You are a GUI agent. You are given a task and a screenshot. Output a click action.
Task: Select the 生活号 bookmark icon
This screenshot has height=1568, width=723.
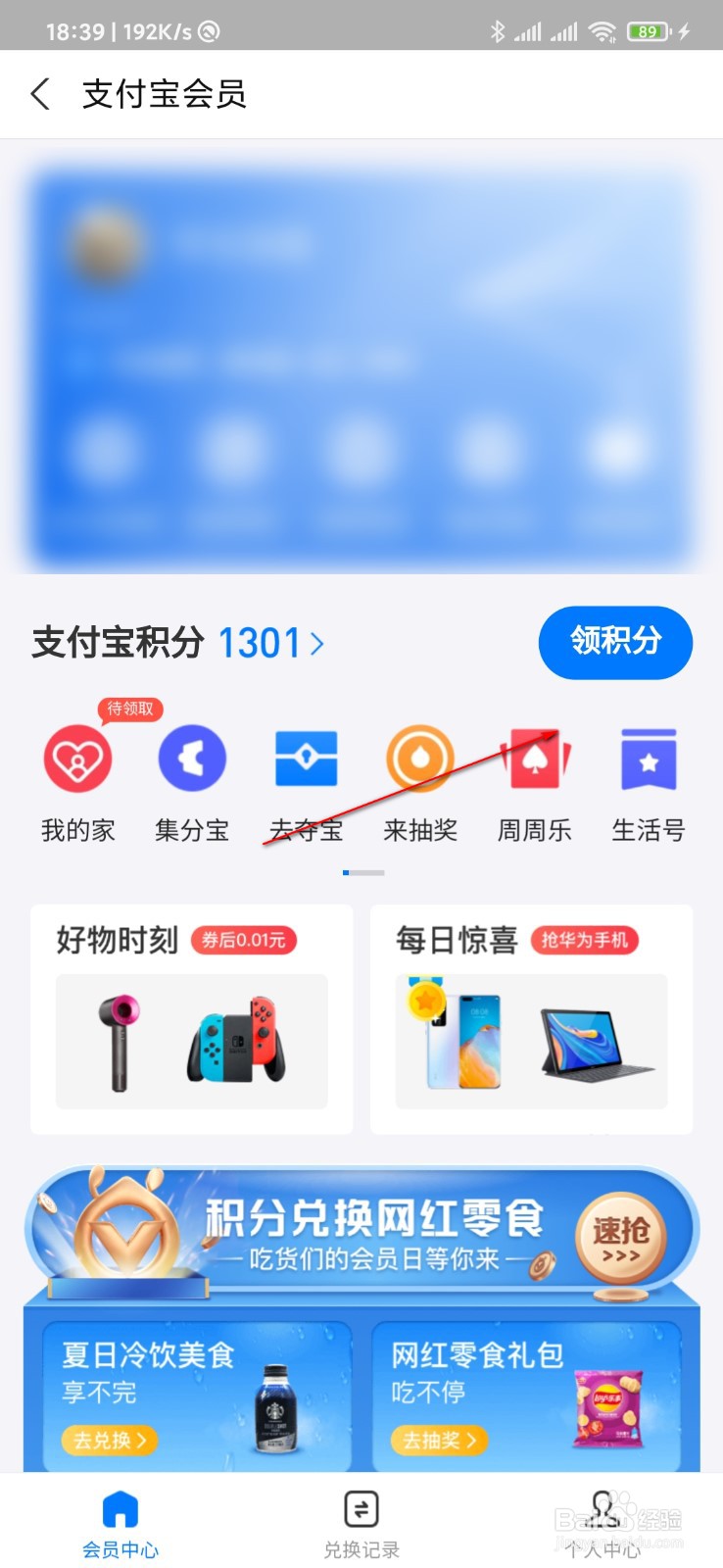(649, 759)
